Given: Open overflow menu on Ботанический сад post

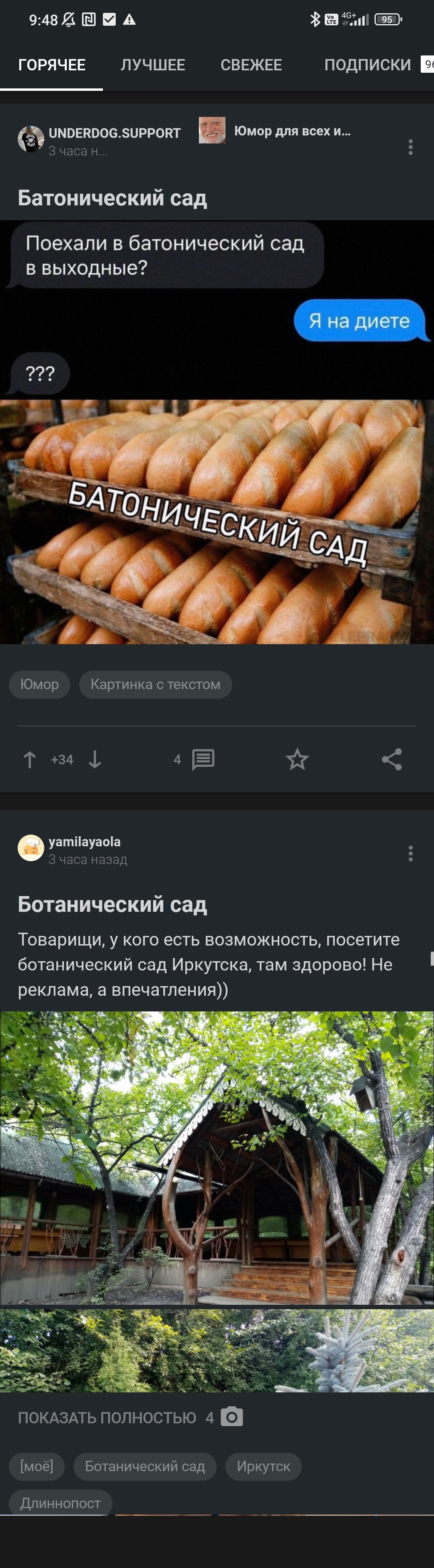Looking at the screenshot, I should (410, 853).
